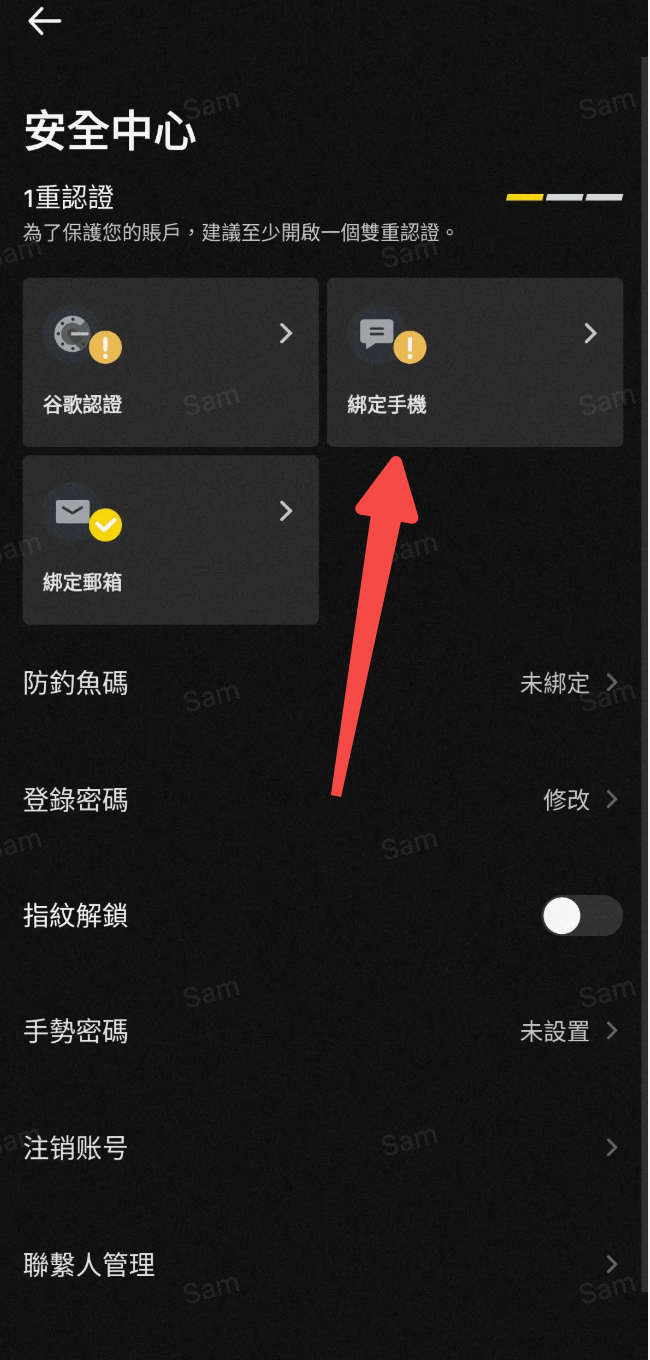Open the 谷歌認證 card
Image resolution: width=650 pixels, height=1360 pixels.
click(170, 362)
